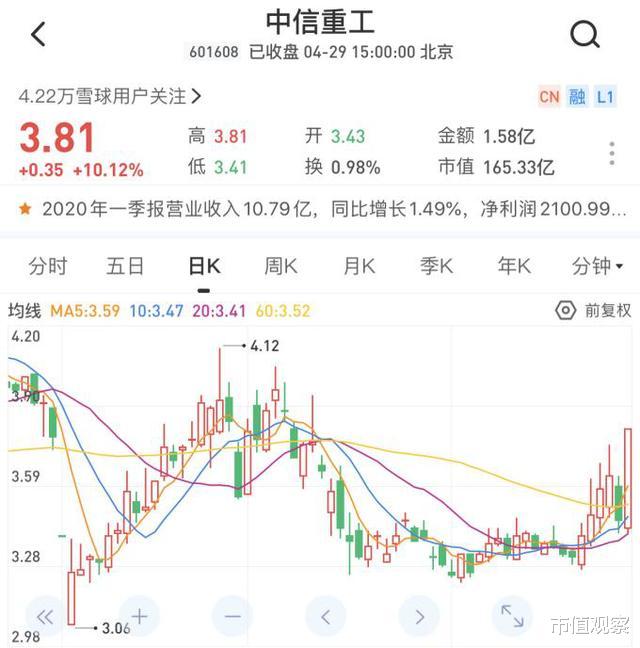The height and width of the screenshot is (648, 640).
Task: Open the 2020年一季报 news headline
Action: coord(322,210)
